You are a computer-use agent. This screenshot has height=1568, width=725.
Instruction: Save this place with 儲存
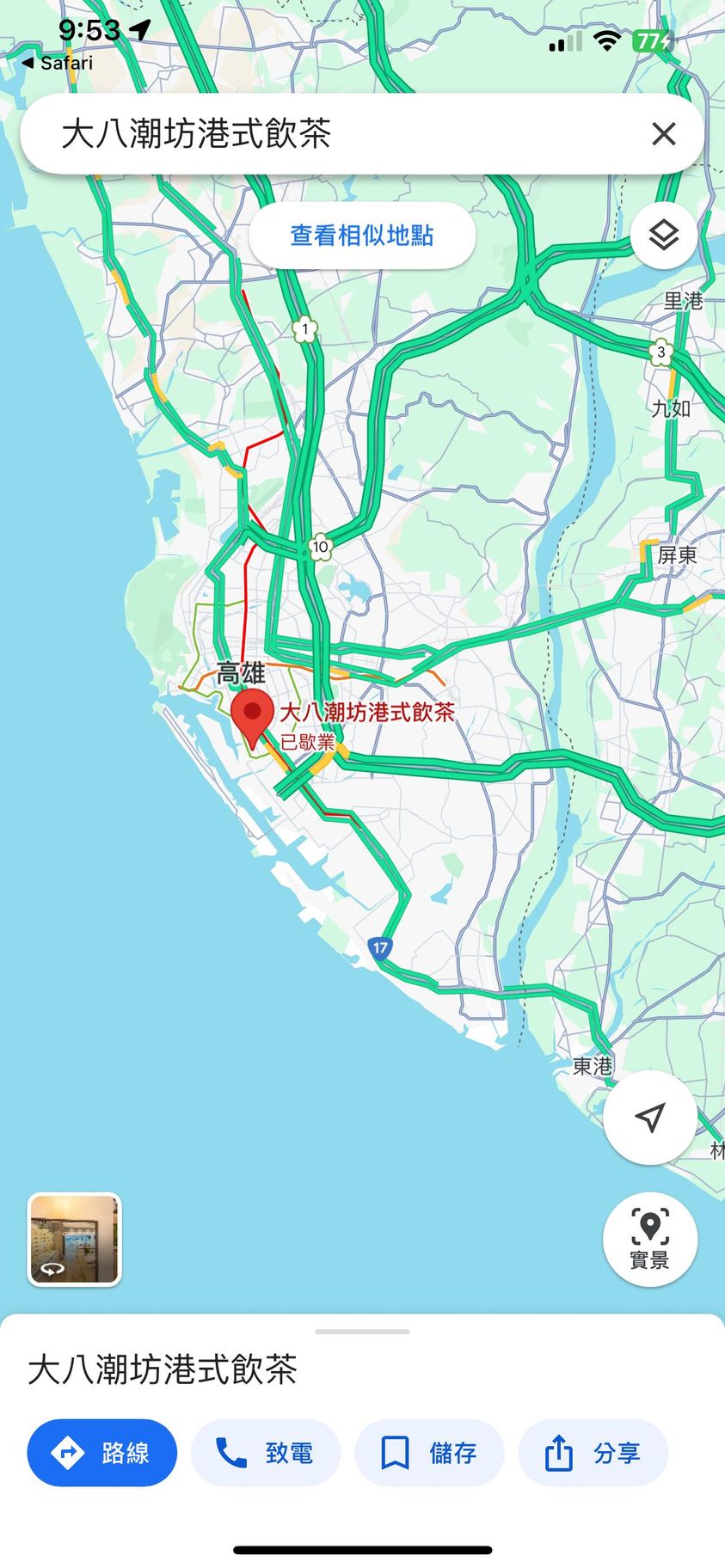point(429,1453)
